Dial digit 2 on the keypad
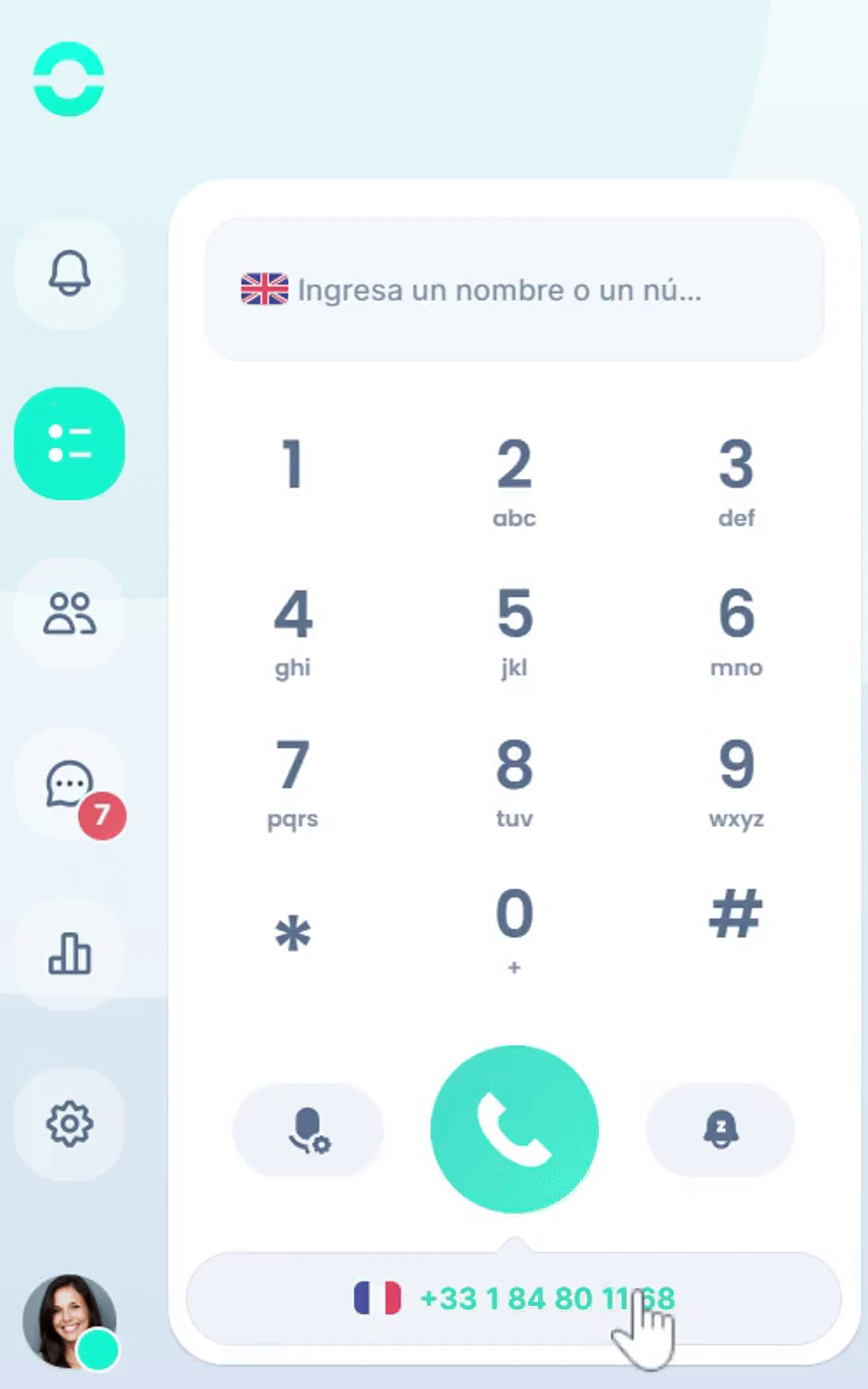The image size is (868, 1389). pos(514,477)
